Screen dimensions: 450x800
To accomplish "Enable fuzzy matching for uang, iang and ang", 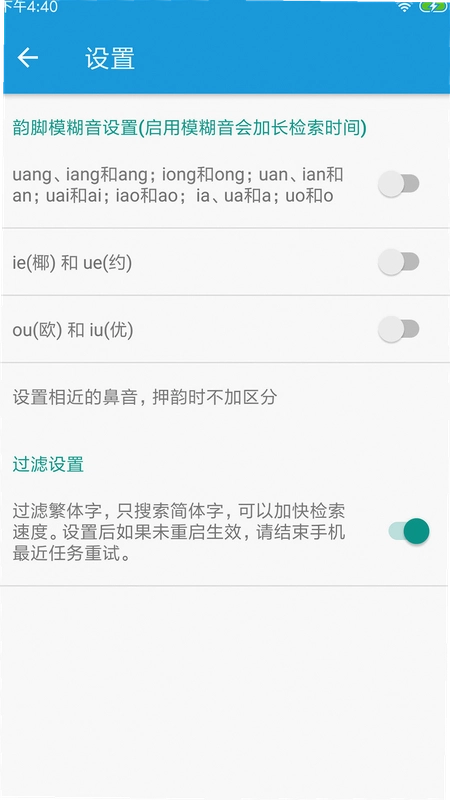I will point(398,184).
